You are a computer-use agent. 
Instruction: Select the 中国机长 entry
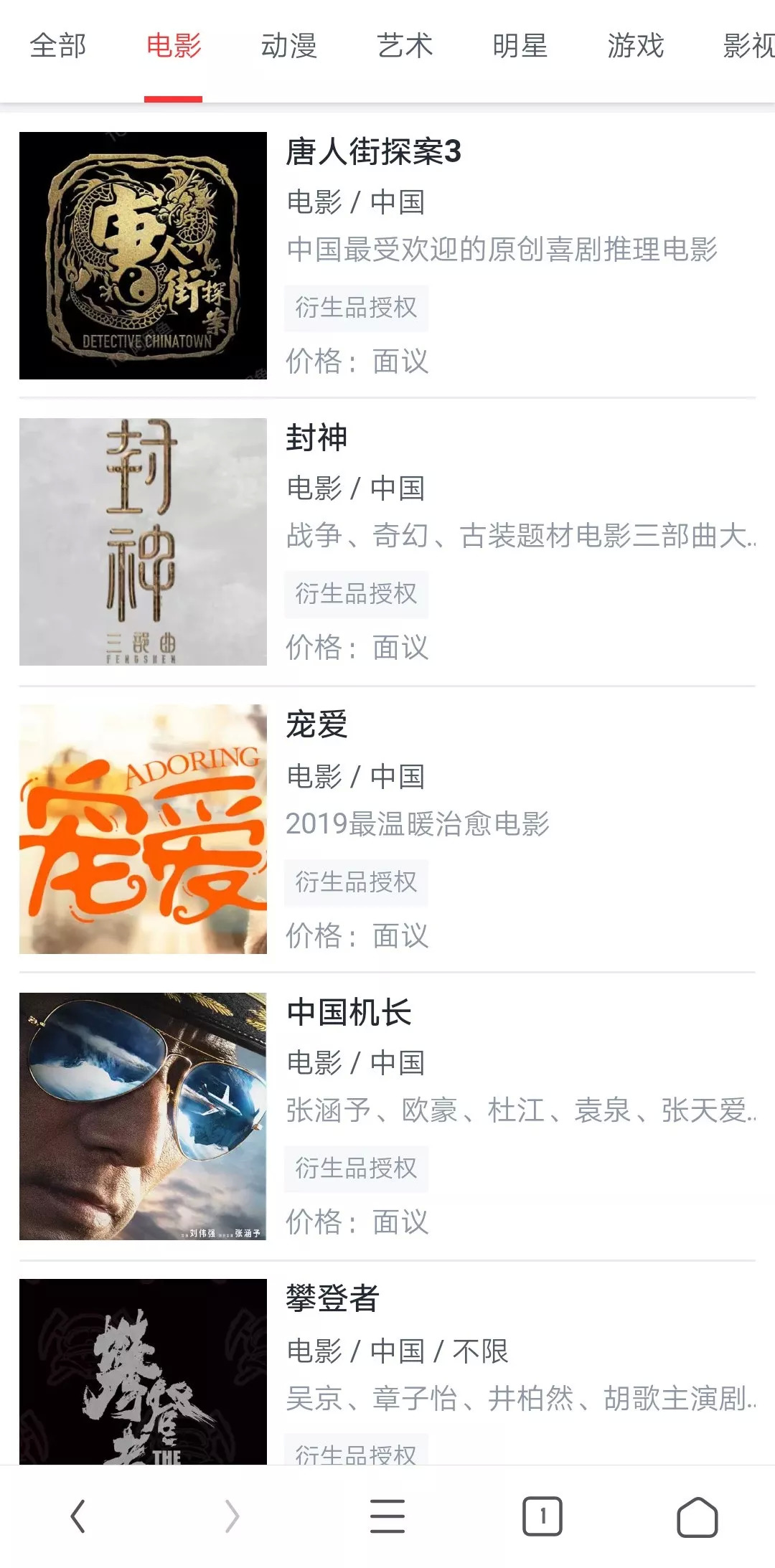tap(349, 1012)
